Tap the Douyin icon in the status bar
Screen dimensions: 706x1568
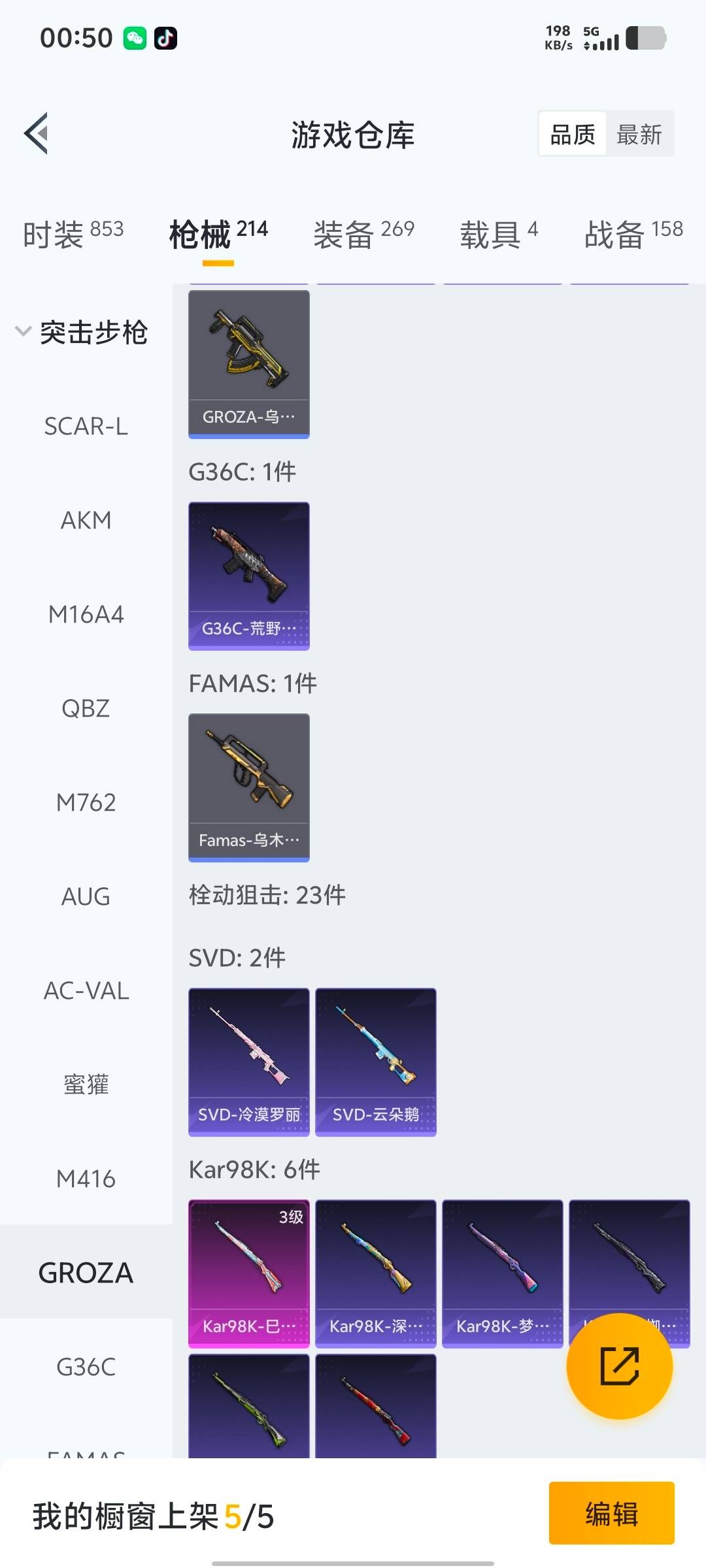click(x=167, y=37)
